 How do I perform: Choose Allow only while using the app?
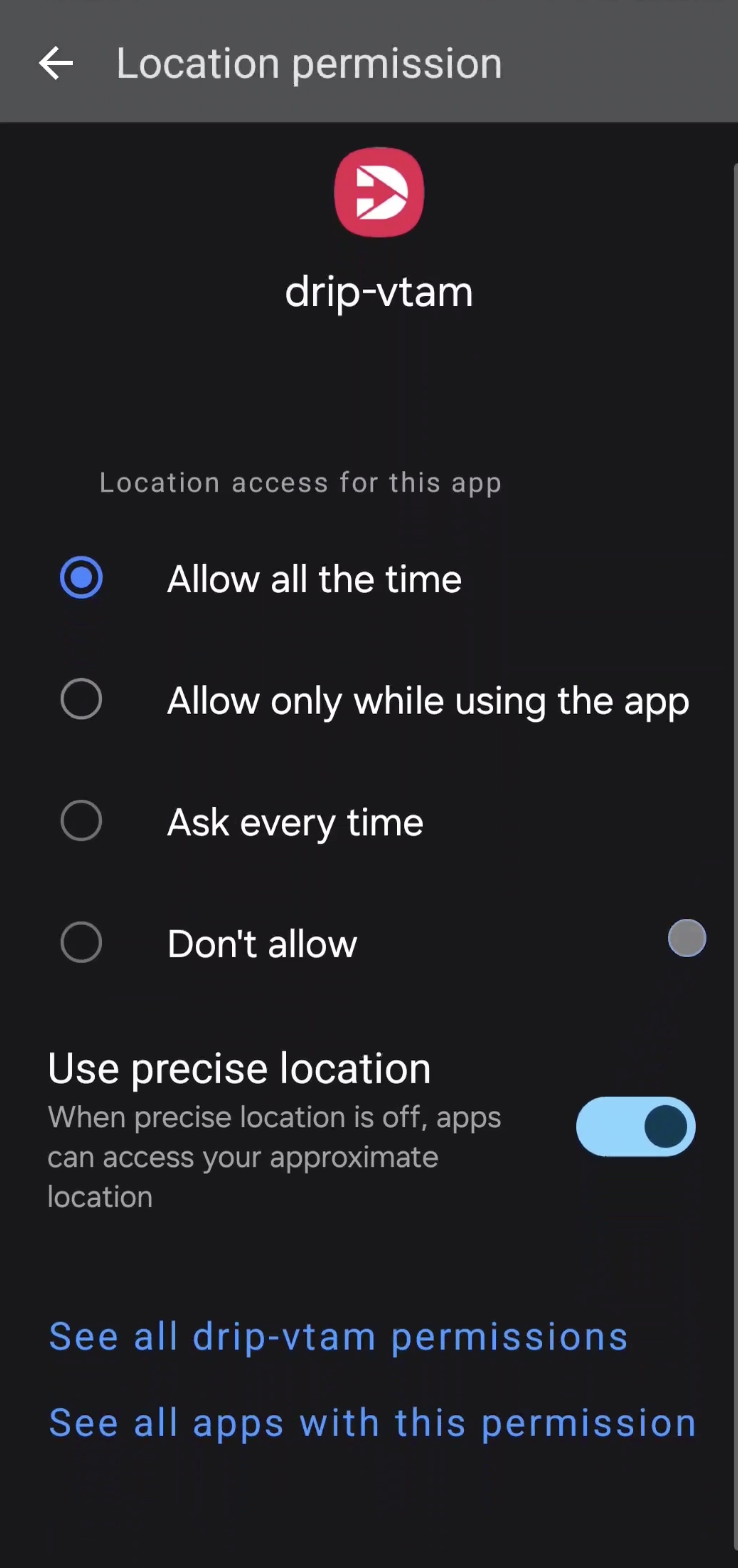81,700
